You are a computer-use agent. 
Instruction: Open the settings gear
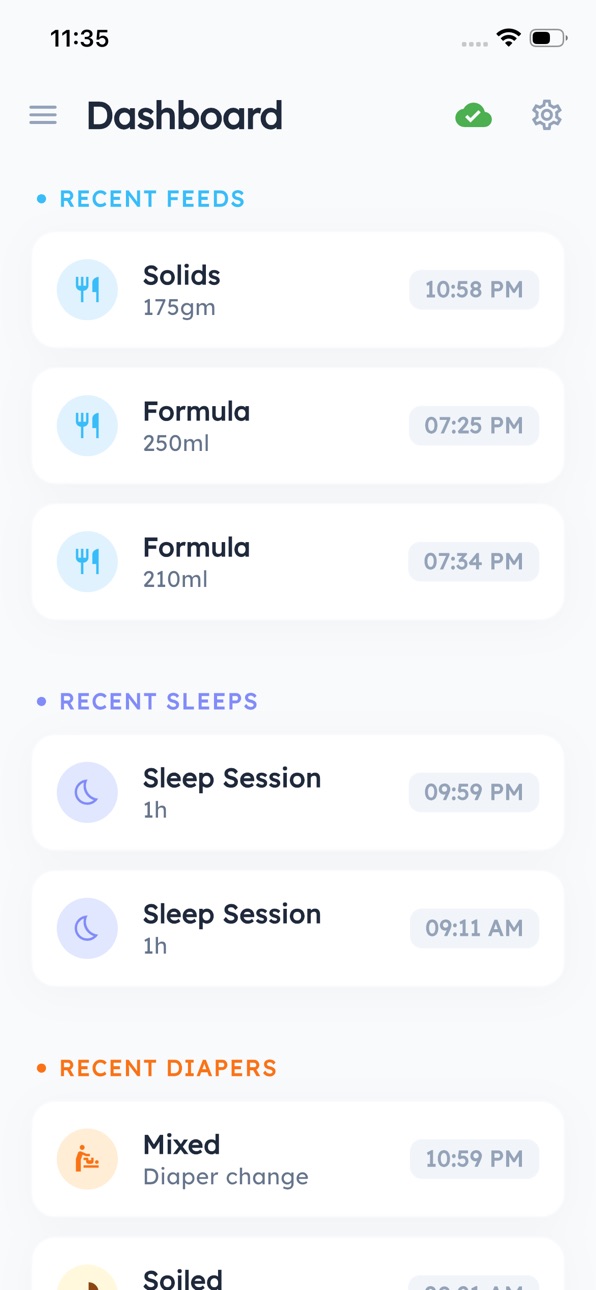click(x=547, y=115)
